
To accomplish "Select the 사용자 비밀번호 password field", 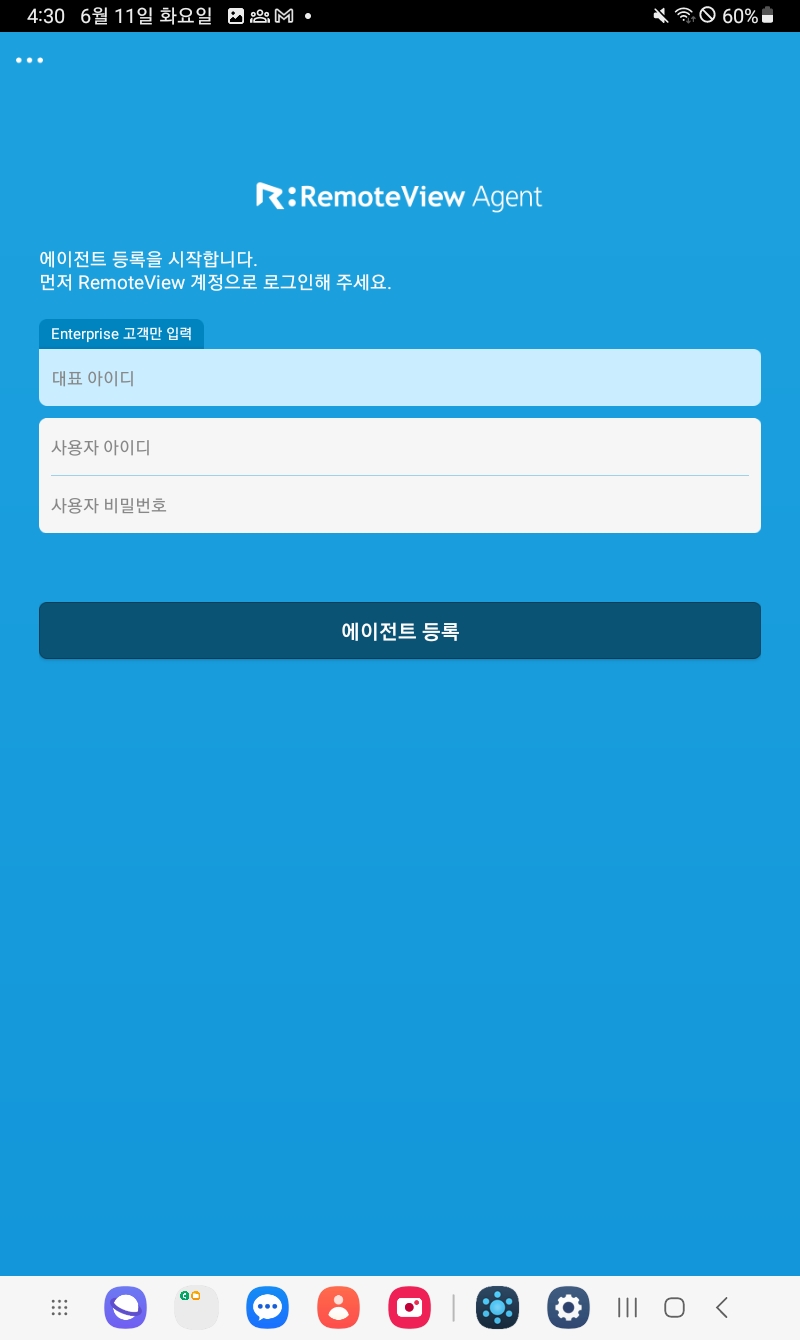I will [400, 505].
